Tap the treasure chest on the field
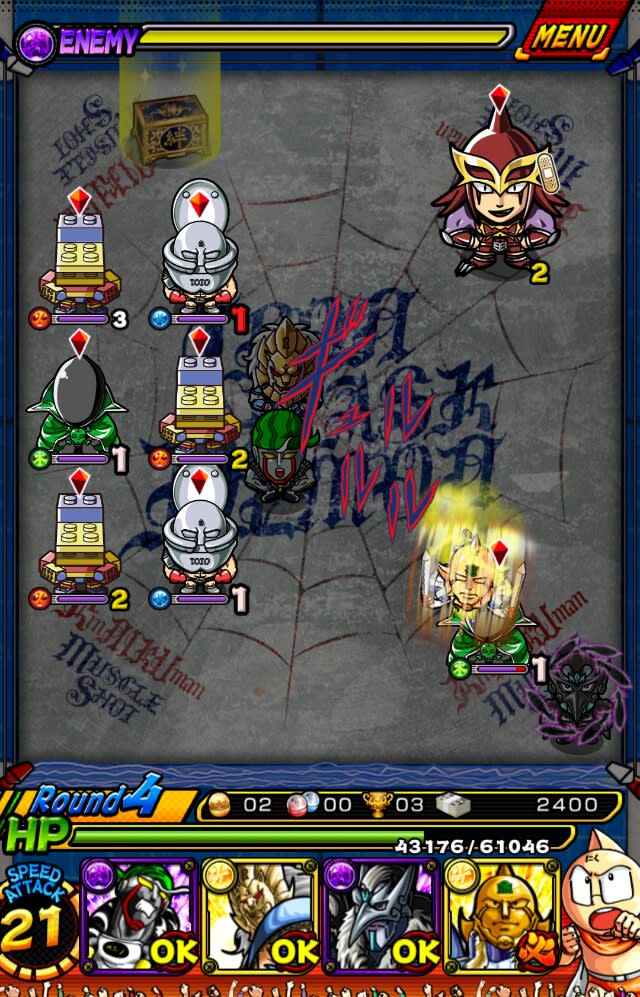The height and width of the screenshot is (997, 640). [169, 127]
